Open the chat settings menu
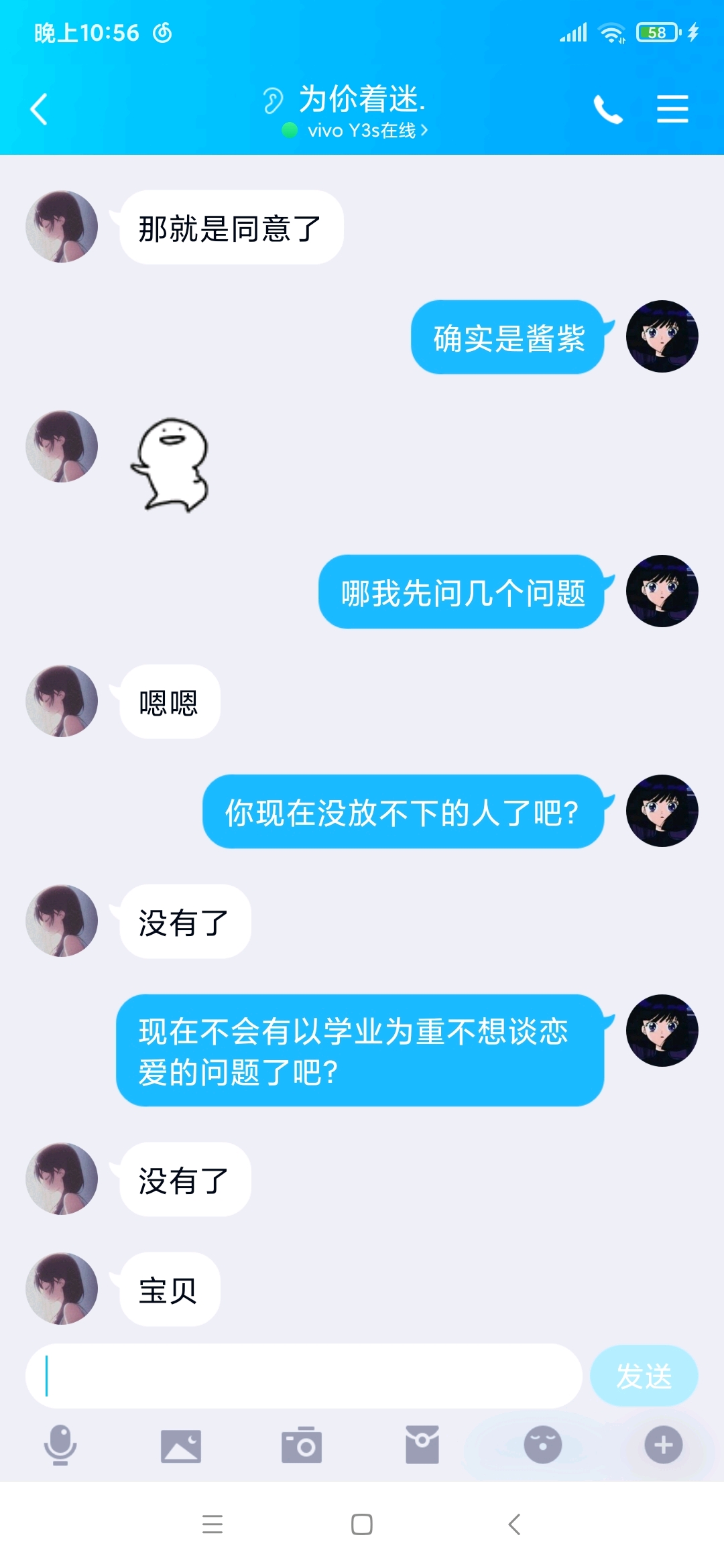The width and height of the screenshot is (724, 1568). 672,109
